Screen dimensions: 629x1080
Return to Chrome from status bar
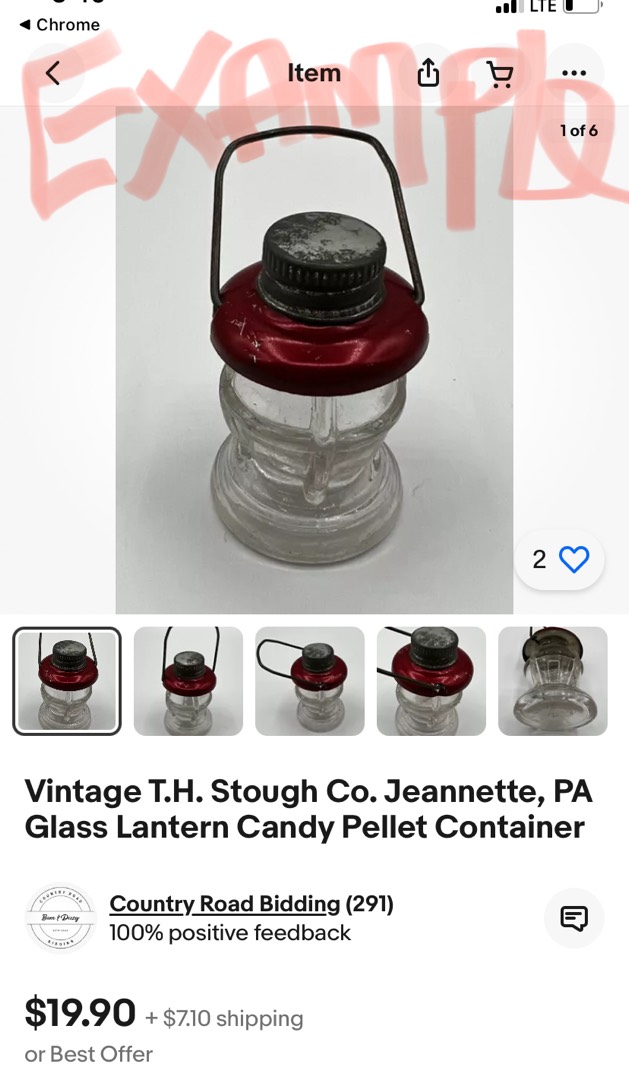[60, 25]
